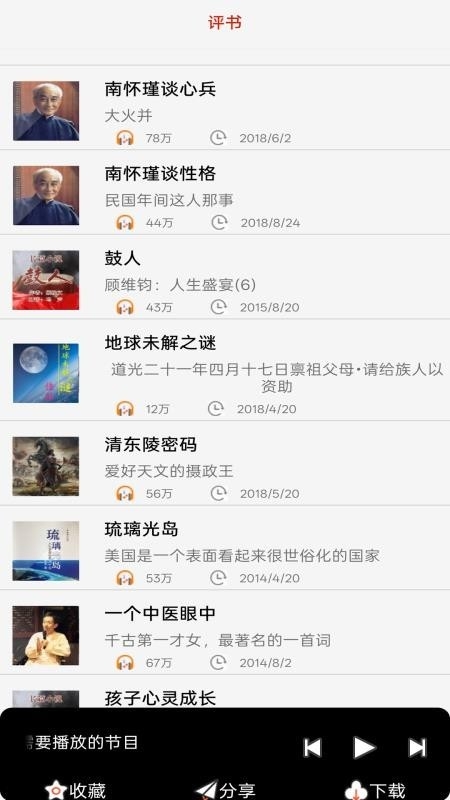The height and width of the screenshot is (800, 450).
Task: Open 地球未解之谜 entry
Action: click(x=225, y=370)
